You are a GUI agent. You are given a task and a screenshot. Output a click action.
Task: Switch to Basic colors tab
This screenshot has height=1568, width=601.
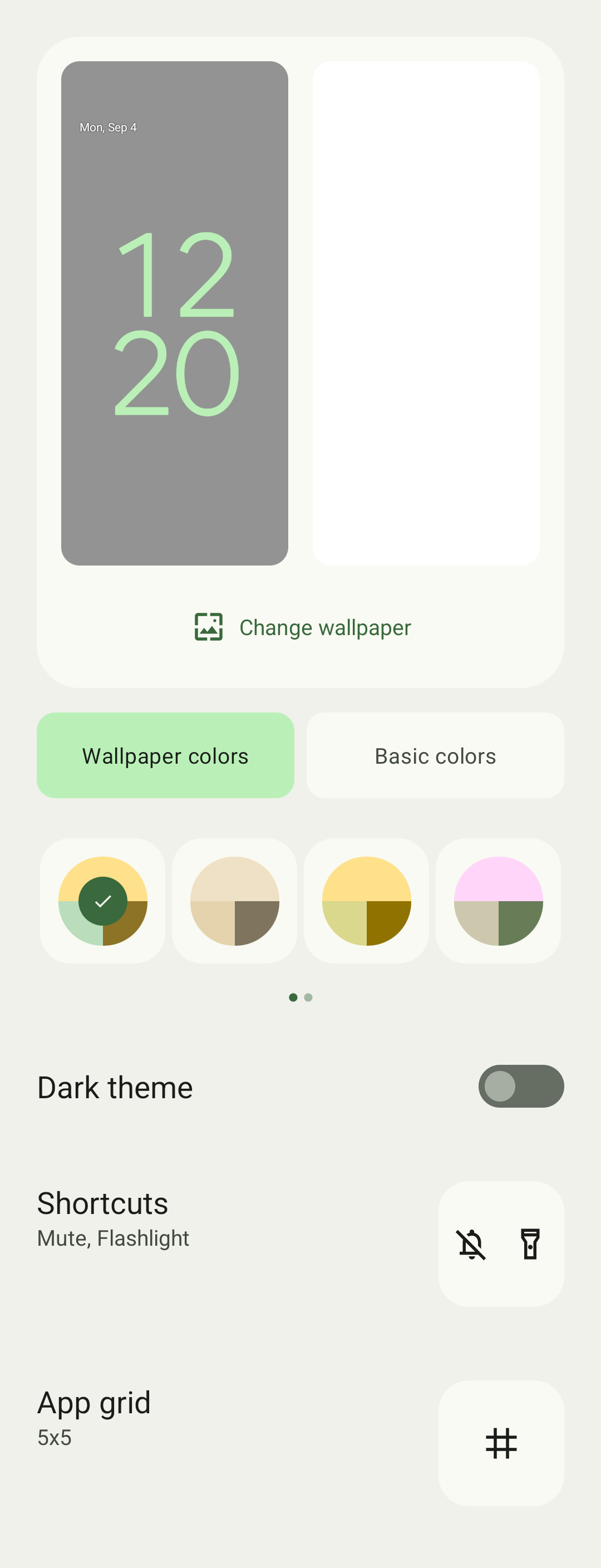click(435, 755)
